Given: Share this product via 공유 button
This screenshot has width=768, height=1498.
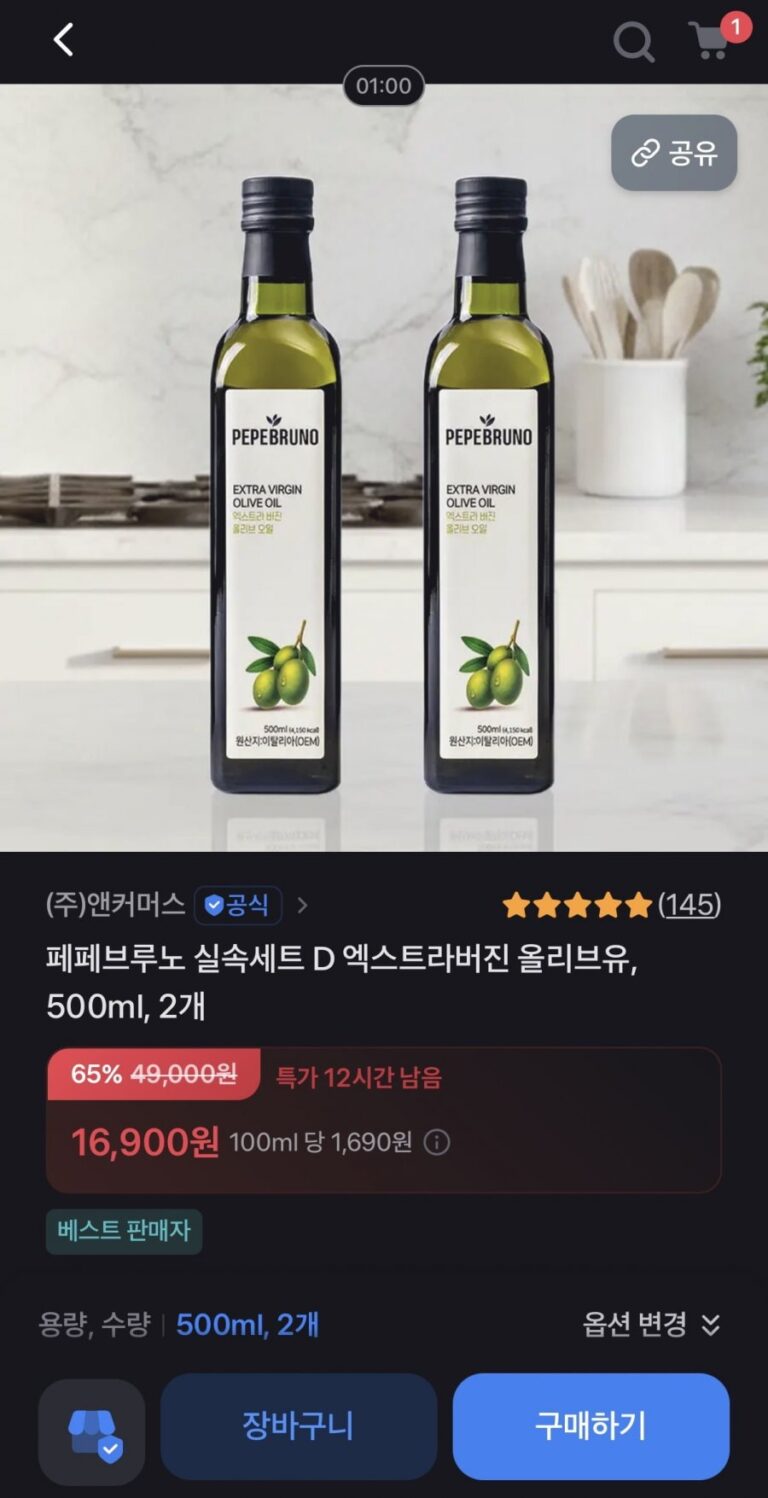Looking at the screenshot, I should point(674,153).
